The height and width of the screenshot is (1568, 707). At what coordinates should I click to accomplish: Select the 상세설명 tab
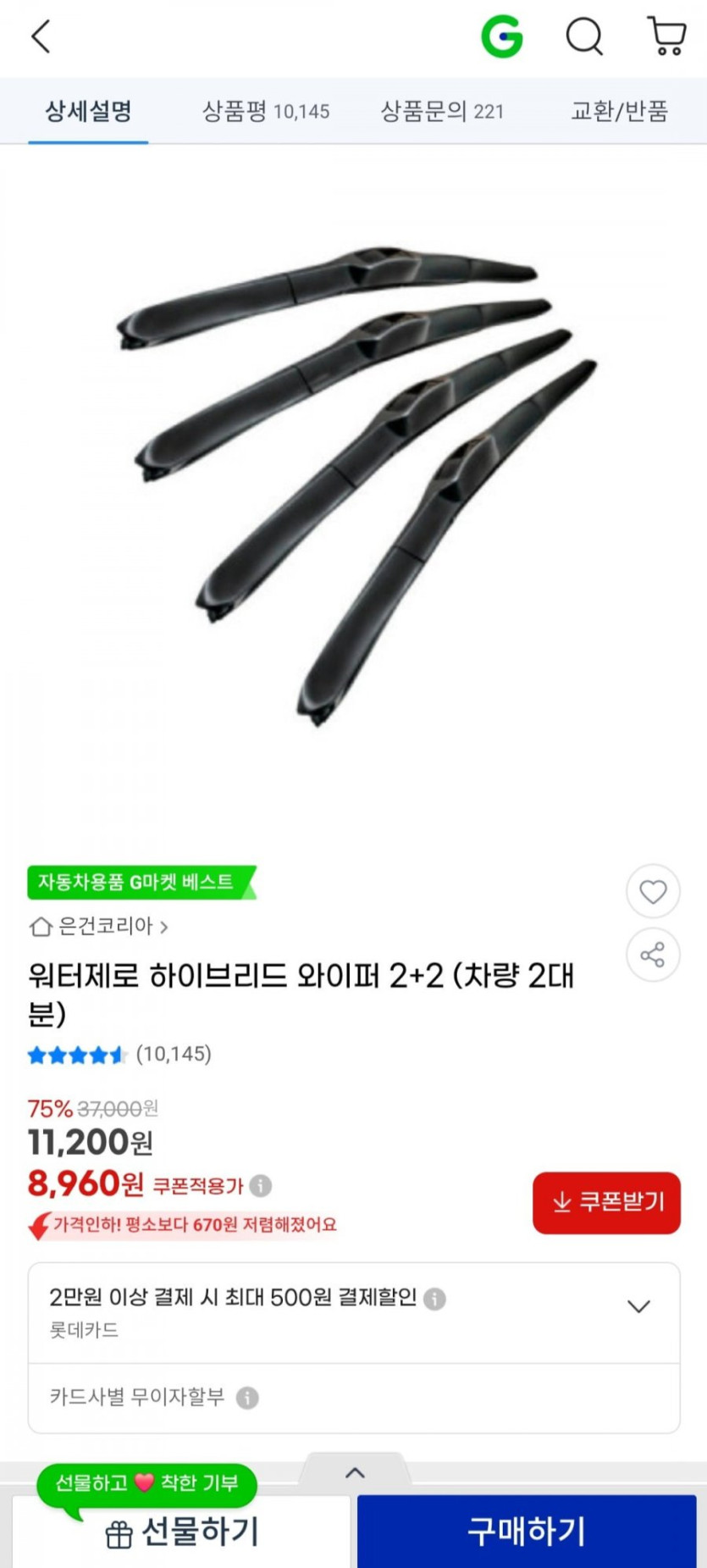click(88, 111)
